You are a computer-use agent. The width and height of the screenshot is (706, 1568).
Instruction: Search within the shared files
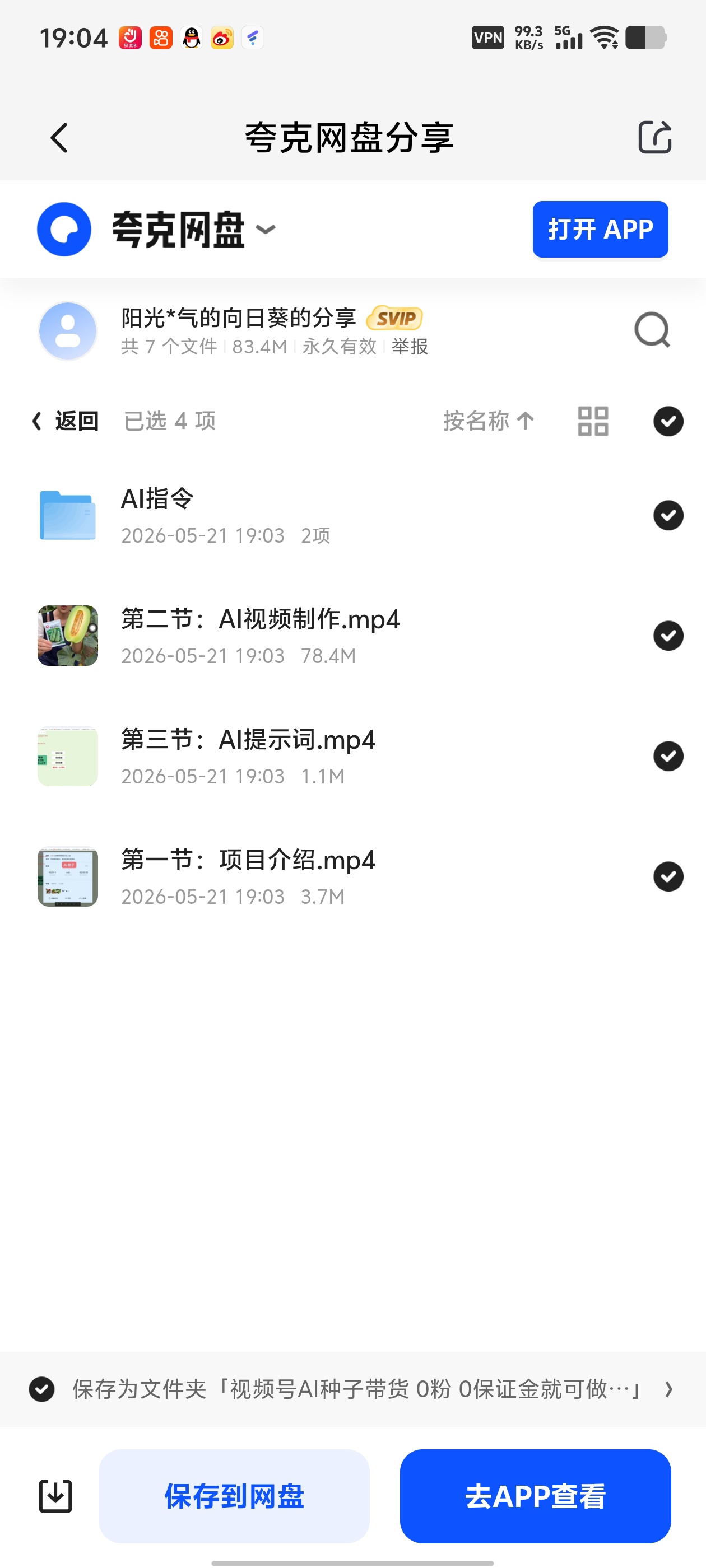coord(652,330)
